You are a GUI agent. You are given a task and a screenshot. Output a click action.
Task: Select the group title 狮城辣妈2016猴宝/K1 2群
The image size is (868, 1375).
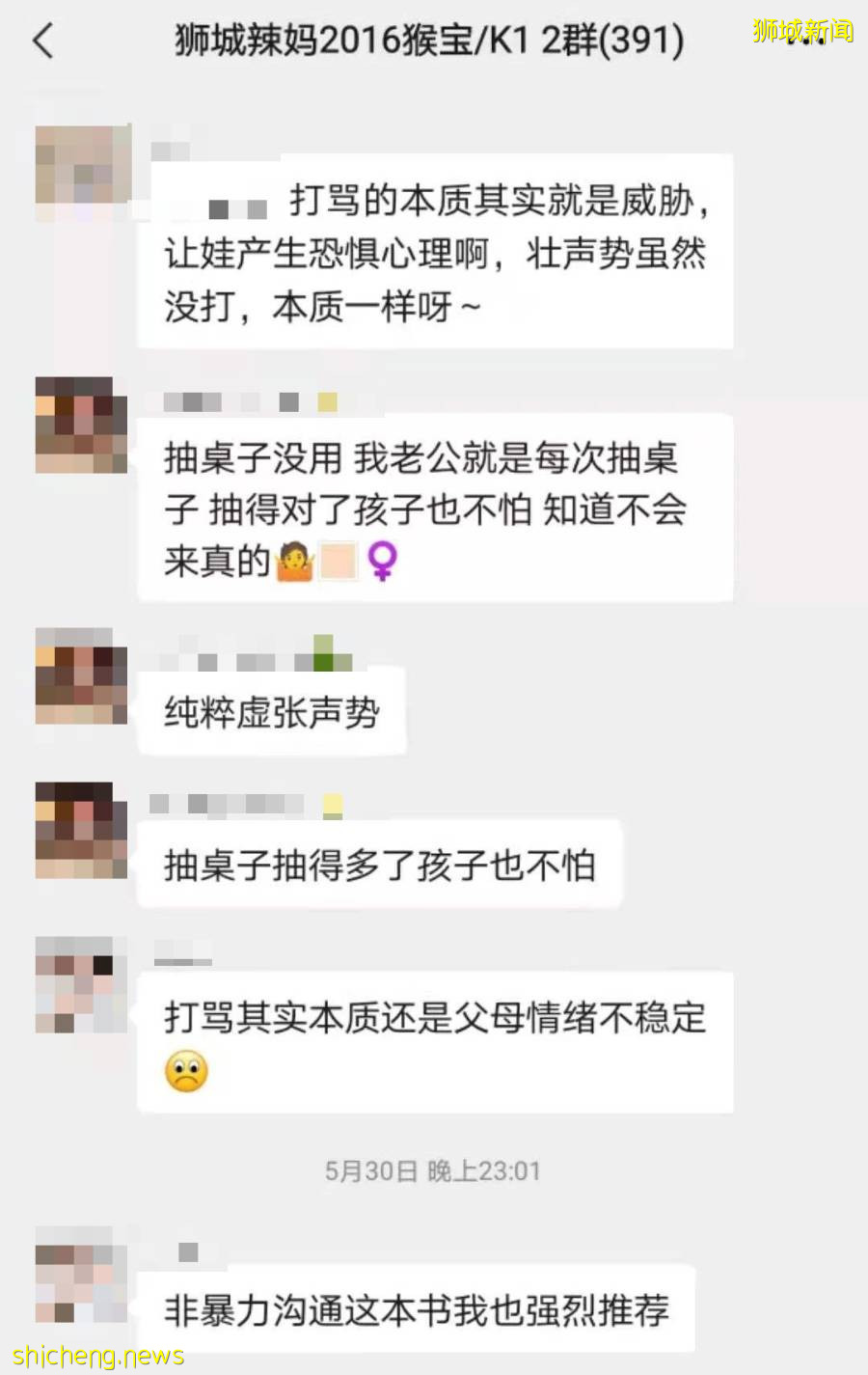(427, 42)
